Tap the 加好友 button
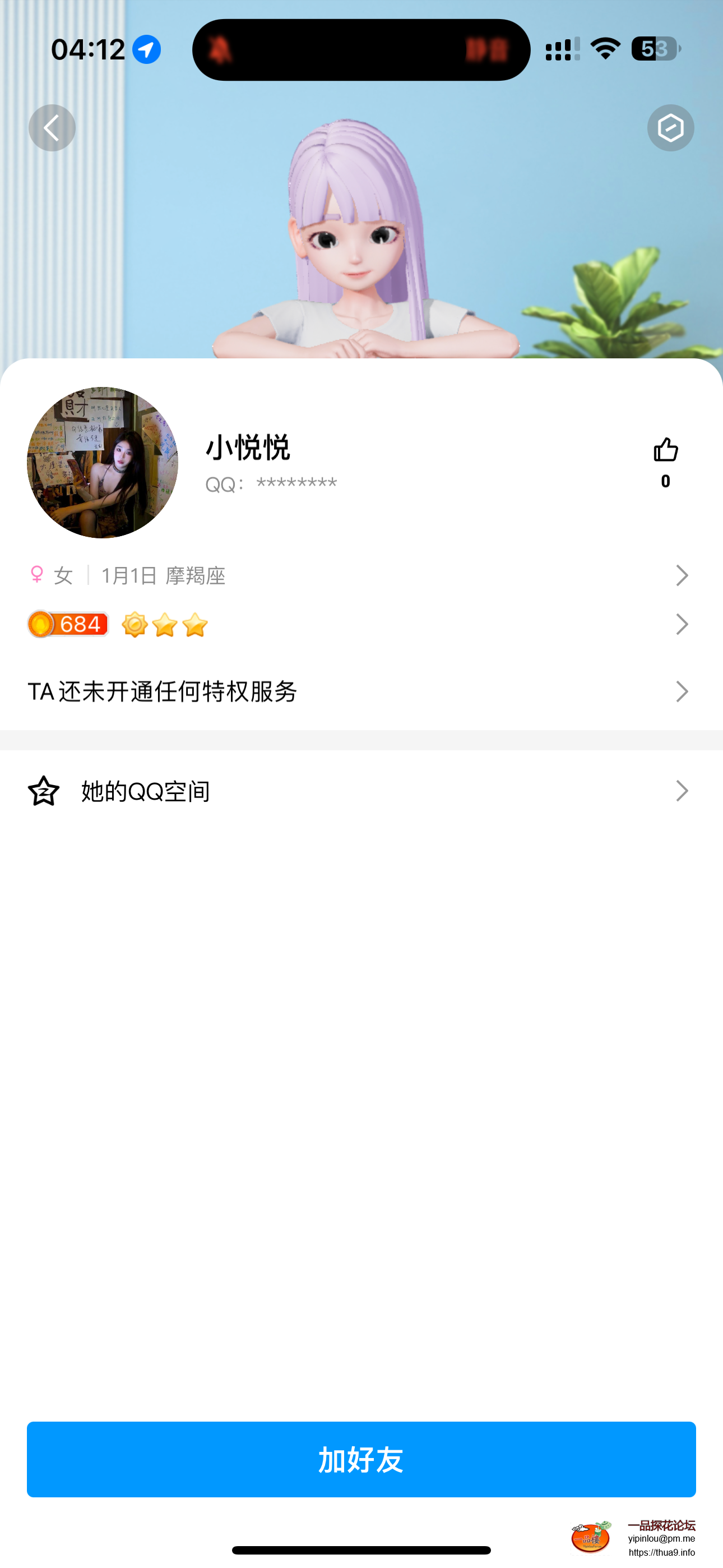 [361, 1459]
